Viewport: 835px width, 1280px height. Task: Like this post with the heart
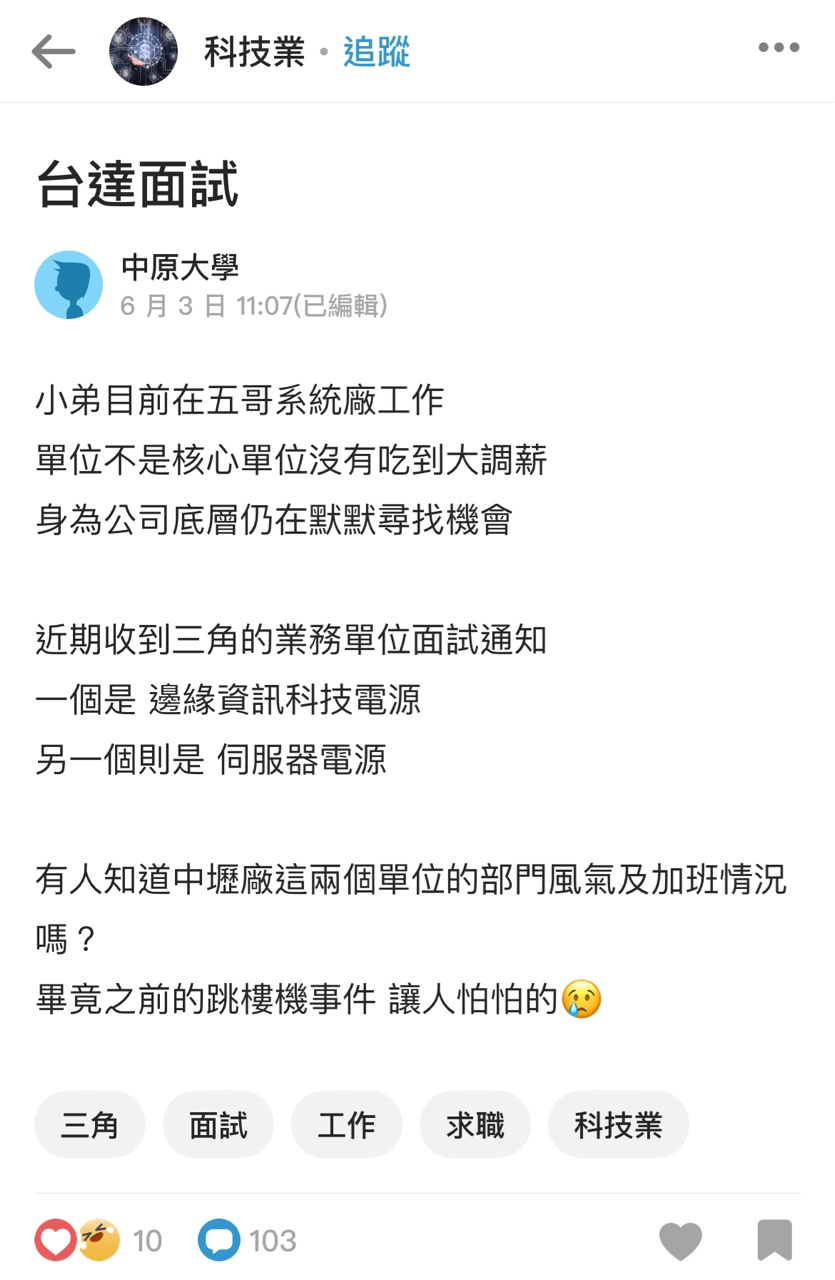[681, 1241]
